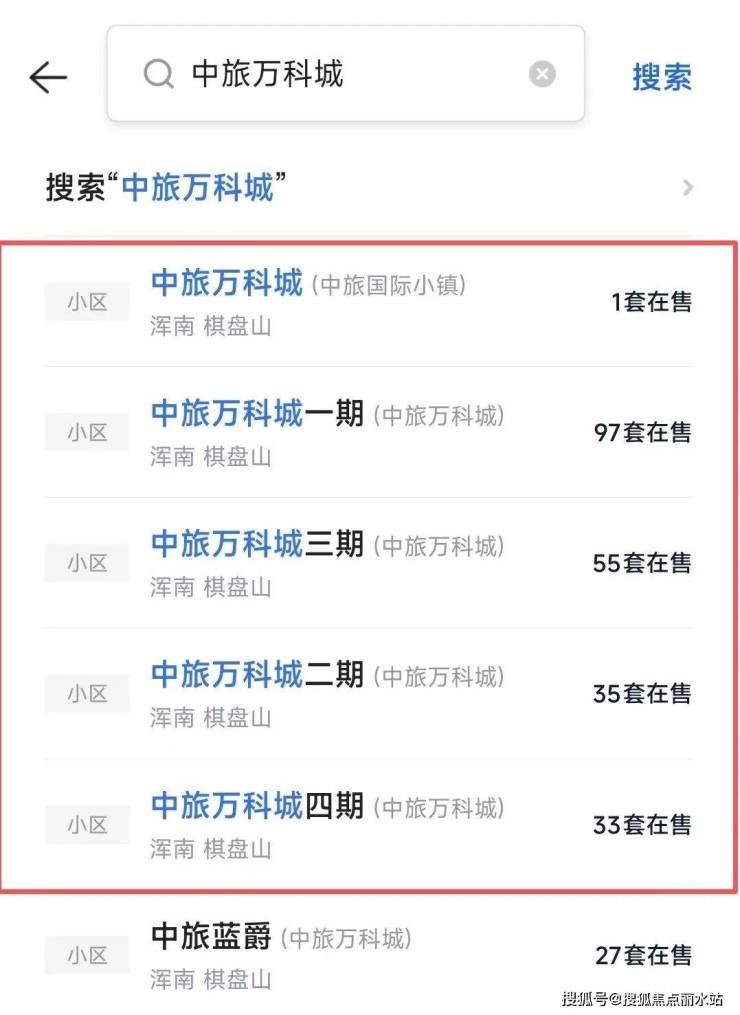This screenshot has height=1015, width=740.
Task: Open the 中旅万科城三期 listing
Action: tap(368, 563)
